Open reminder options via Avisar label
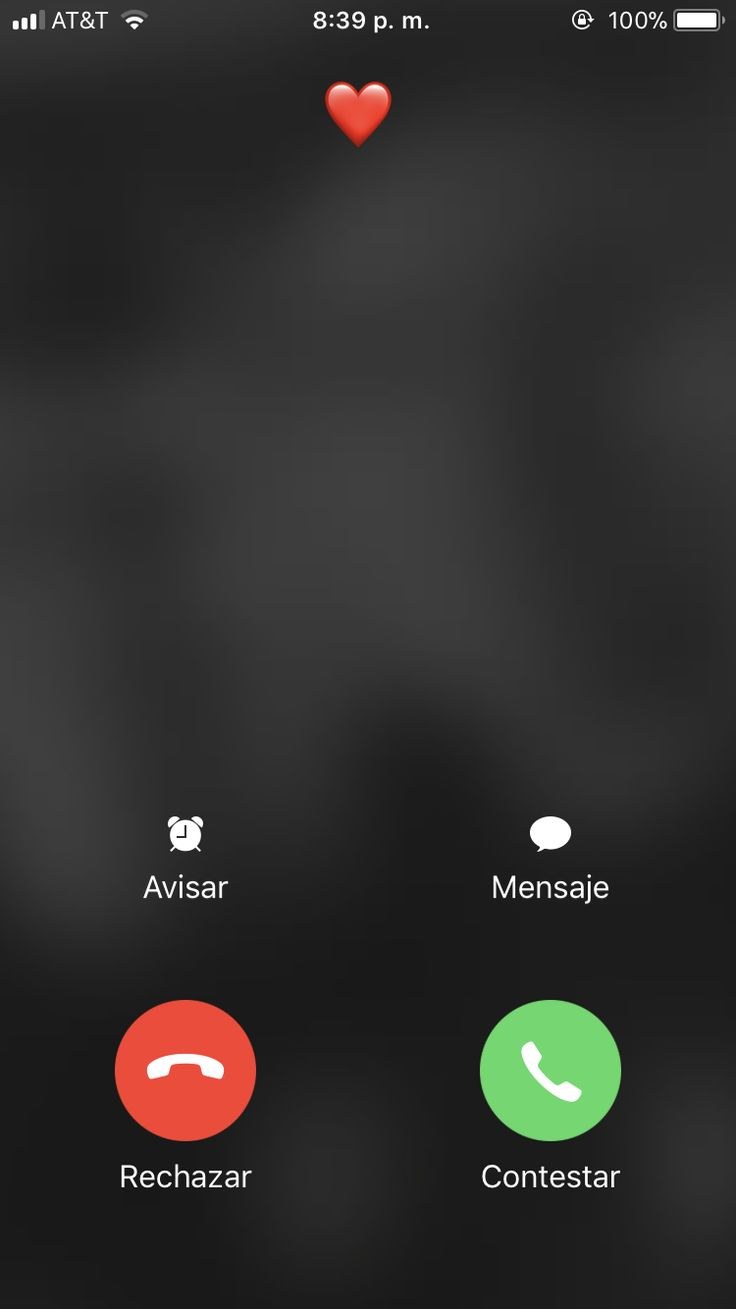736x1309 pixels. [185, 886]
